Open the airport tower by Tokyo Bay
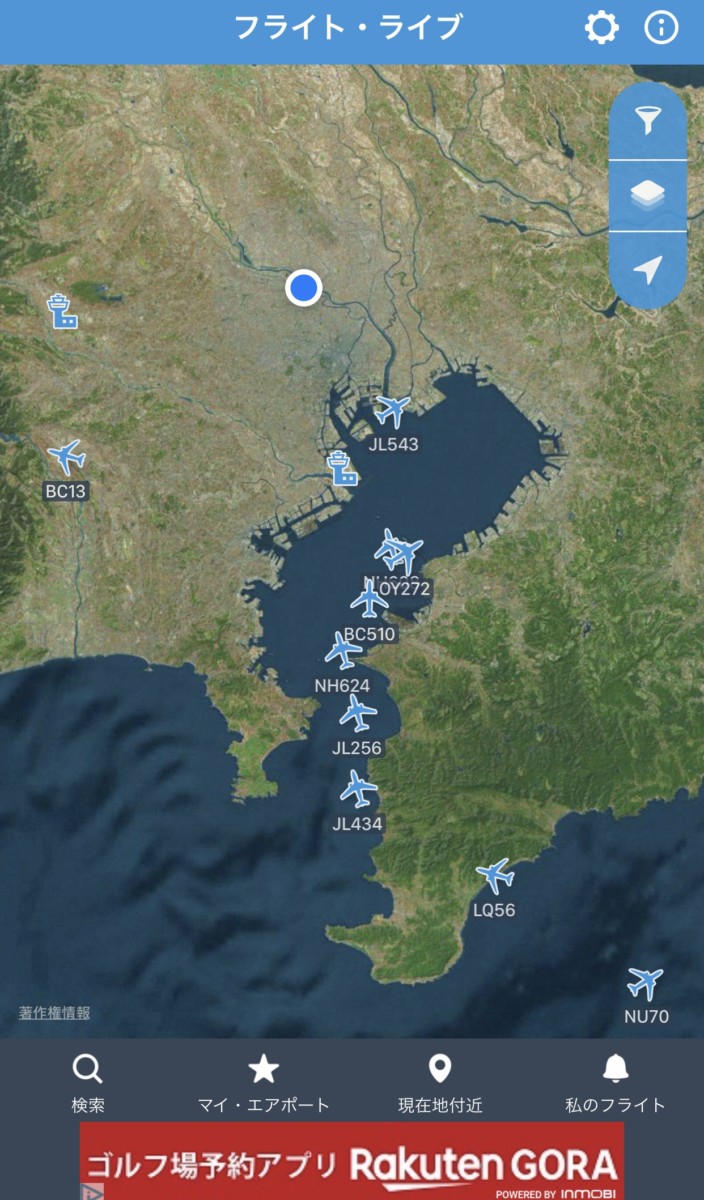Image resolution: width=704 pixels, height=1200 pixels. pyautogui.click(x=342, y=467)
